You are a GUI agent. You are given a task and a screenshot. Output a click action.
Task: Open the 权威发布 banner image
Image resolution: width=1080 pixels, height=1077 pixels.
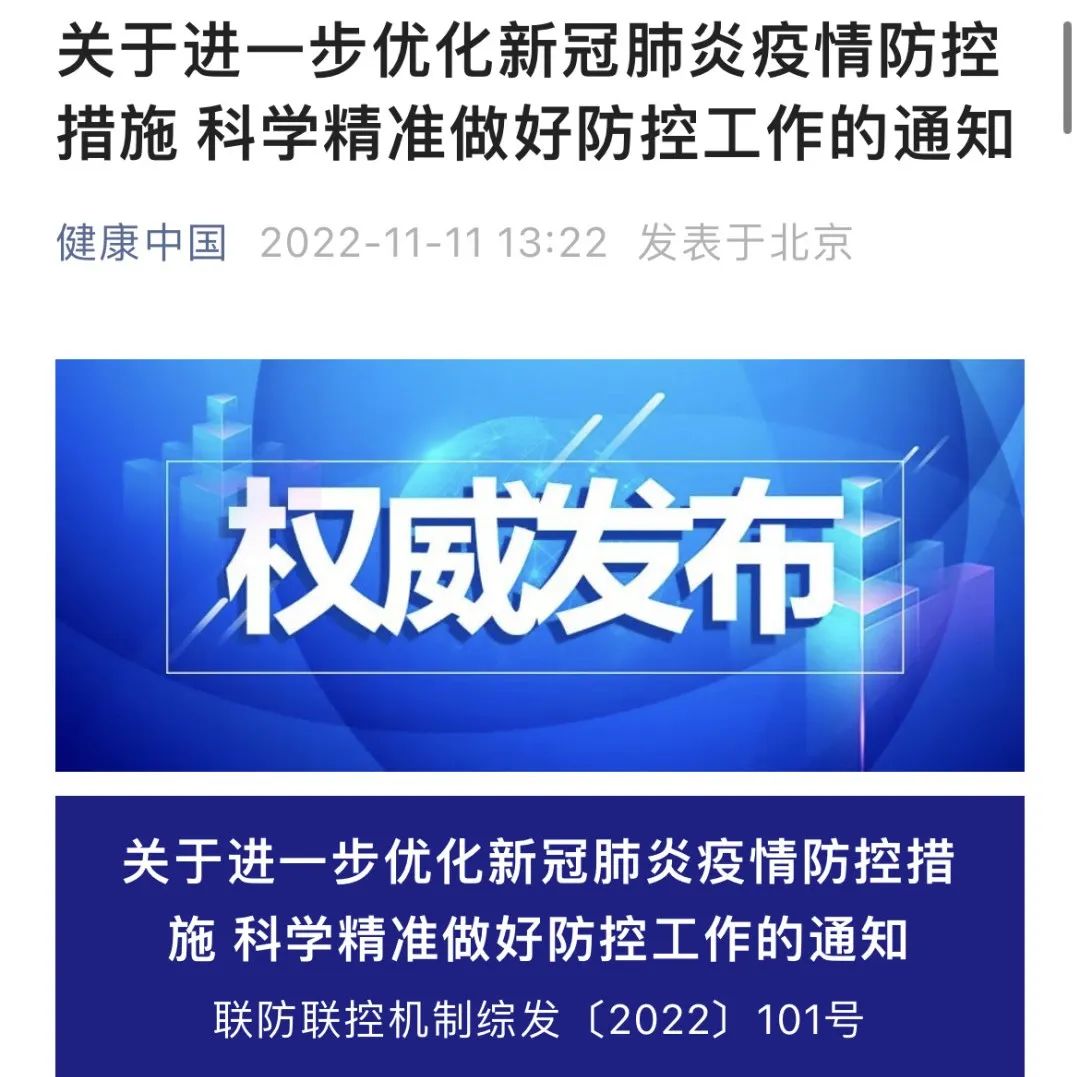point(539,565)
